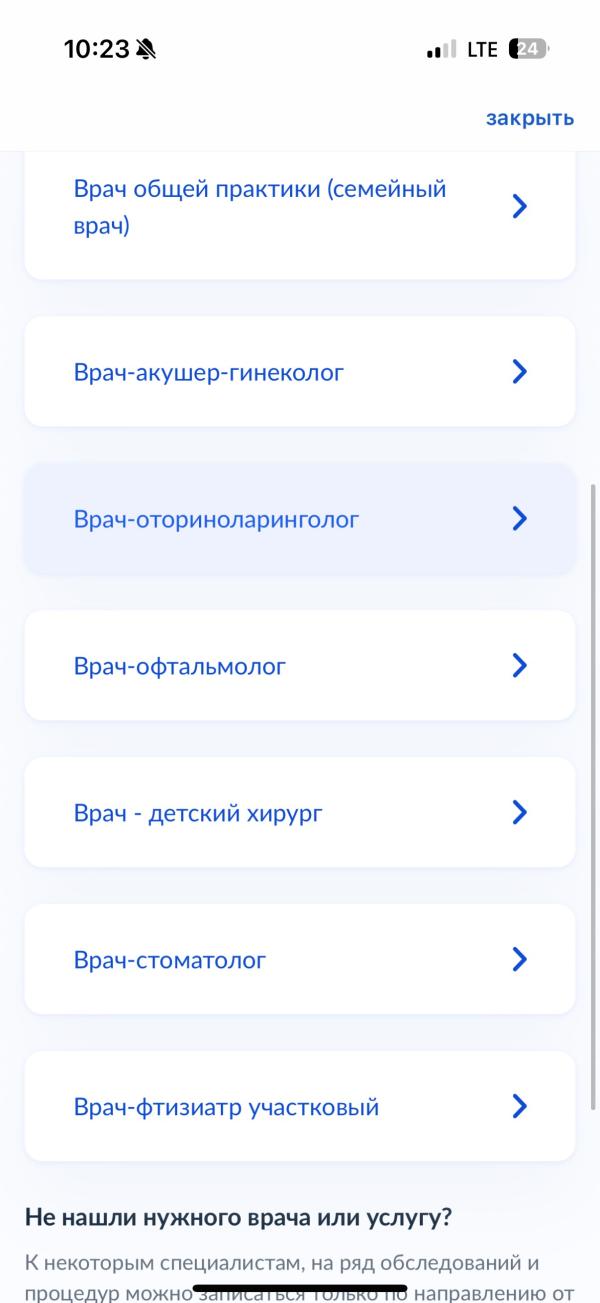
Task: Tap the закрыть link to close
Action: 529,118
